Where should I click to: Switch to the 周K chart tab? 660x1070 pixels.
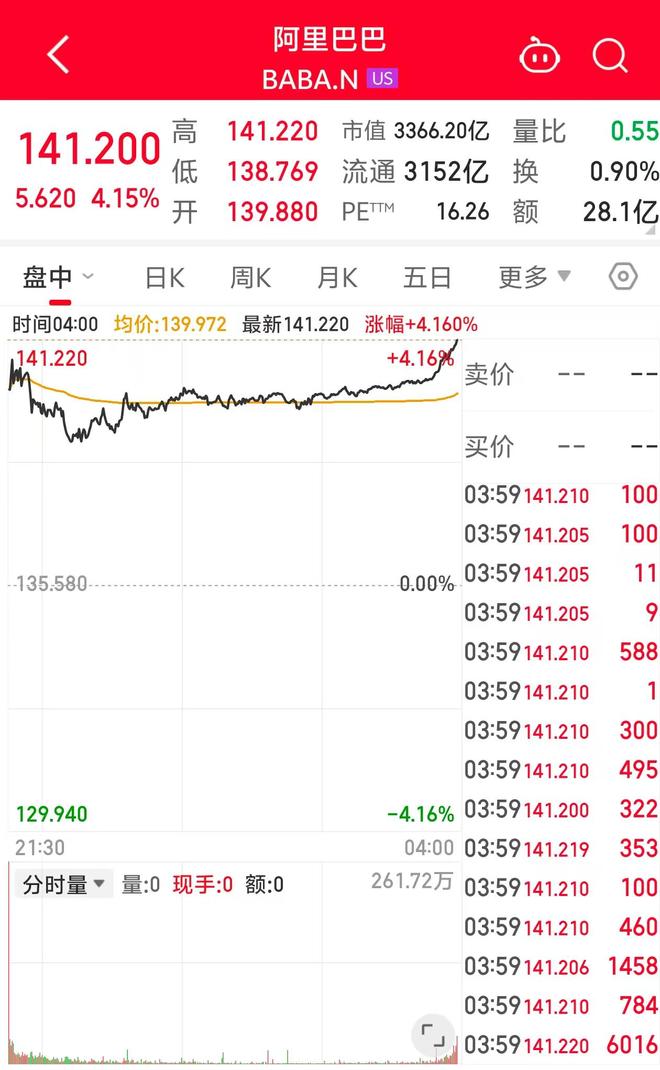click(x=250, y=278)
